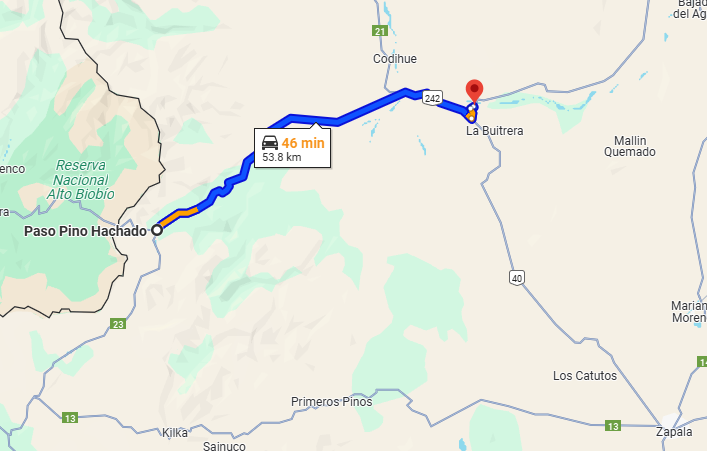Viewport: 707px width, 451px height.
Task: Tap the Paso Pino Hachado origin marker
Action: pyautogui.click(x=157, y=230)
